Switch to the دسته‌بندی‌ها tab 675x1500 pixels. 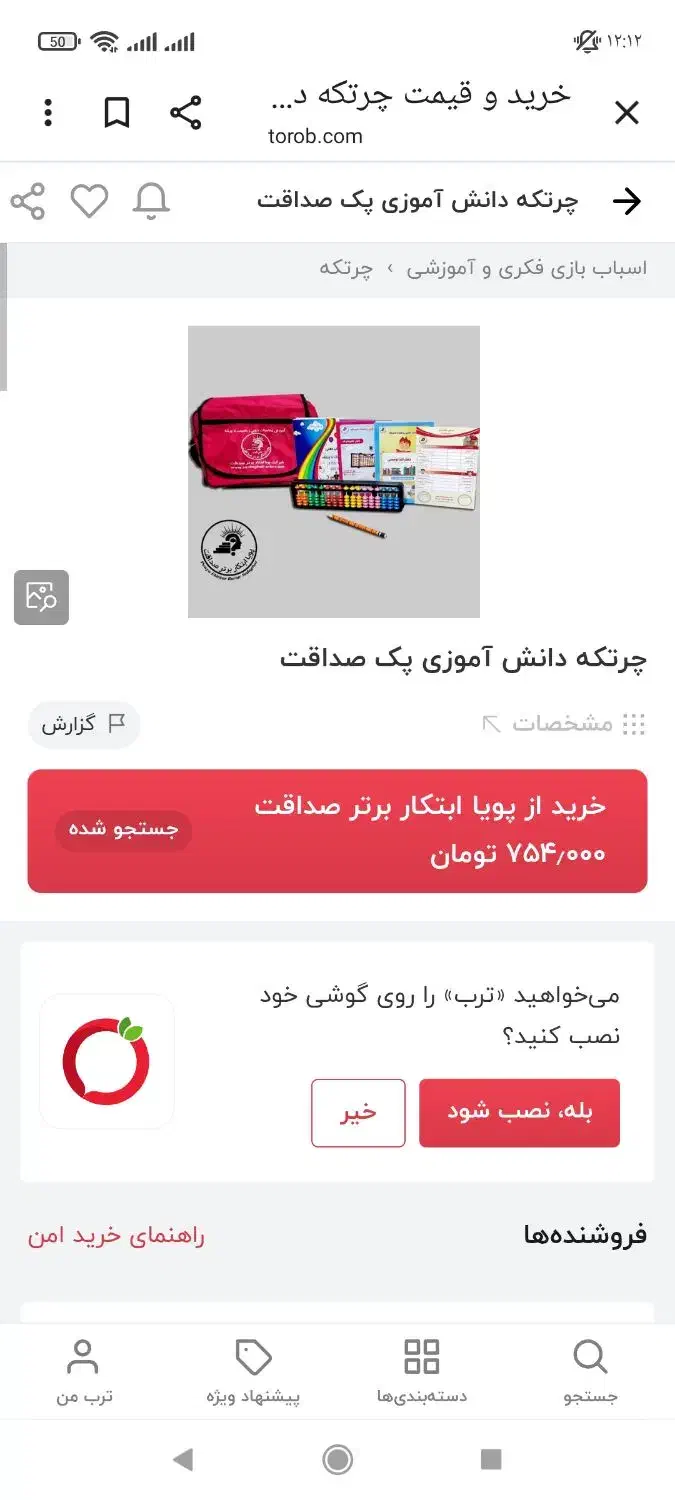(x=421, y=1372)
